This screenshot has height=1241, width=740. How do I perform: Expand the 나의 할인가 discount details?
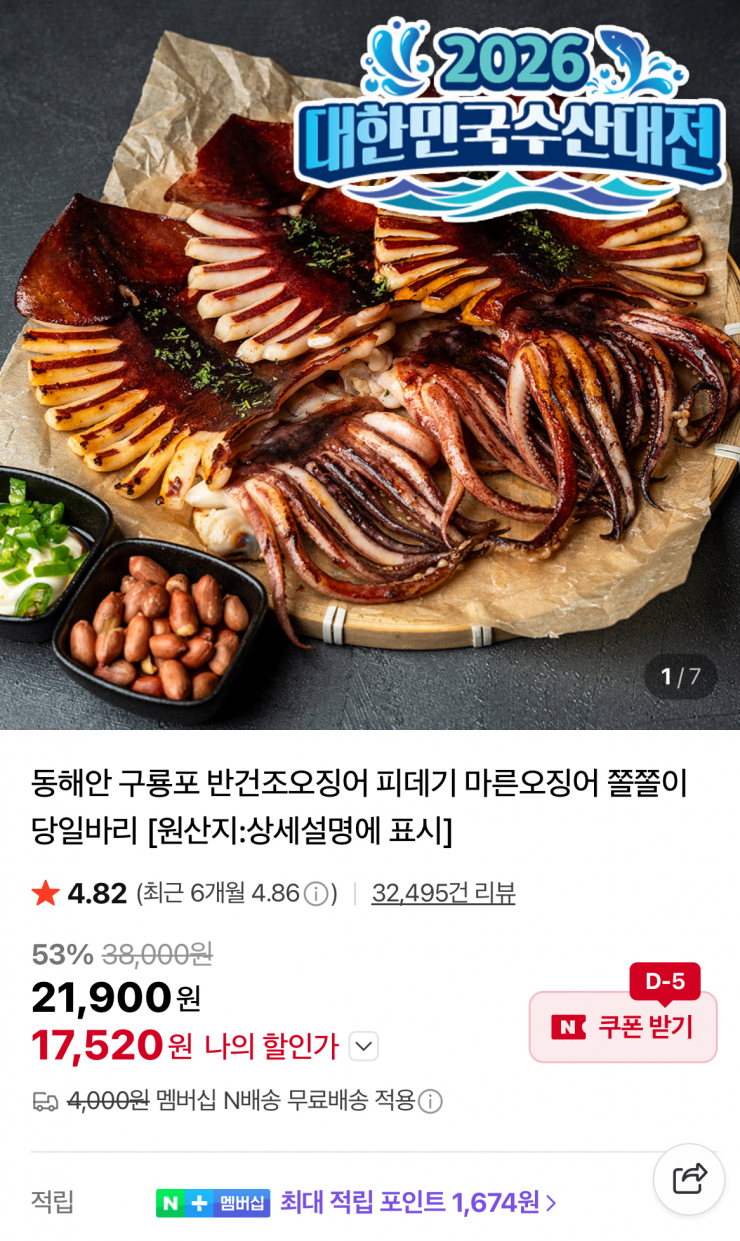[x=363, y=1047]
